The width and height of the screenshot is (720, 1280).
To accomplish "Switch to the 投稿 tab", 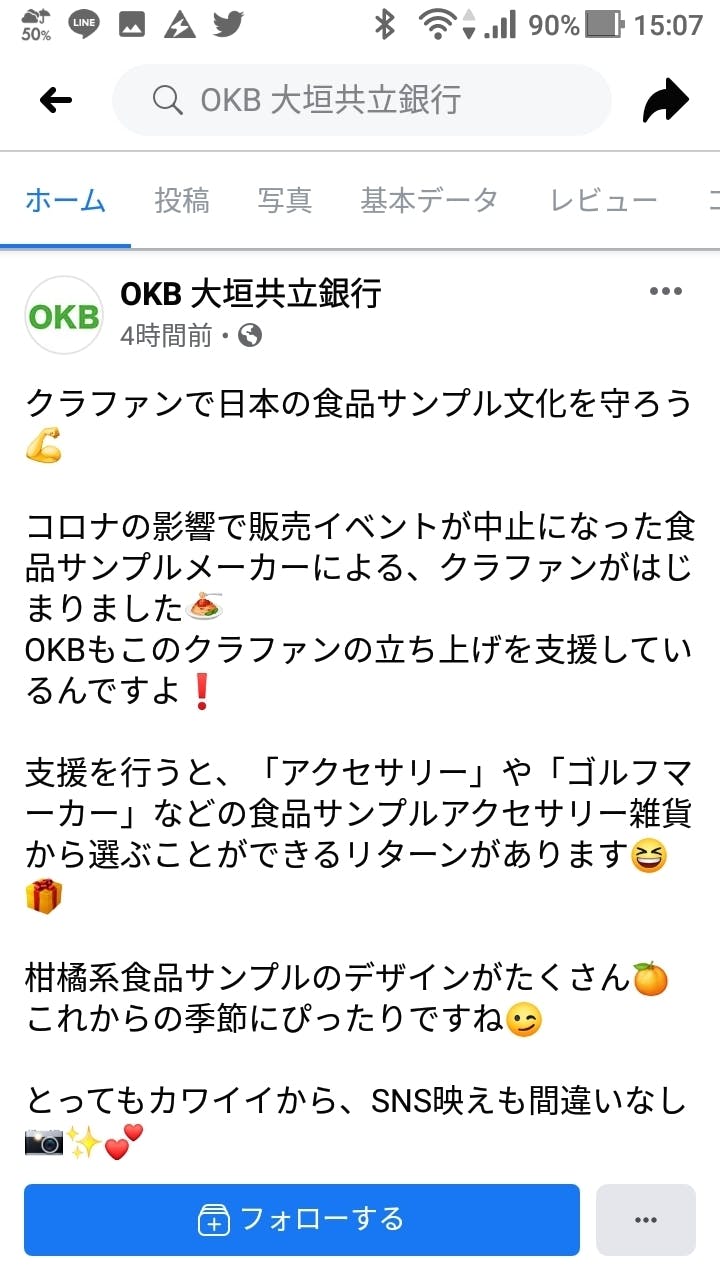I will coord(182,201).
